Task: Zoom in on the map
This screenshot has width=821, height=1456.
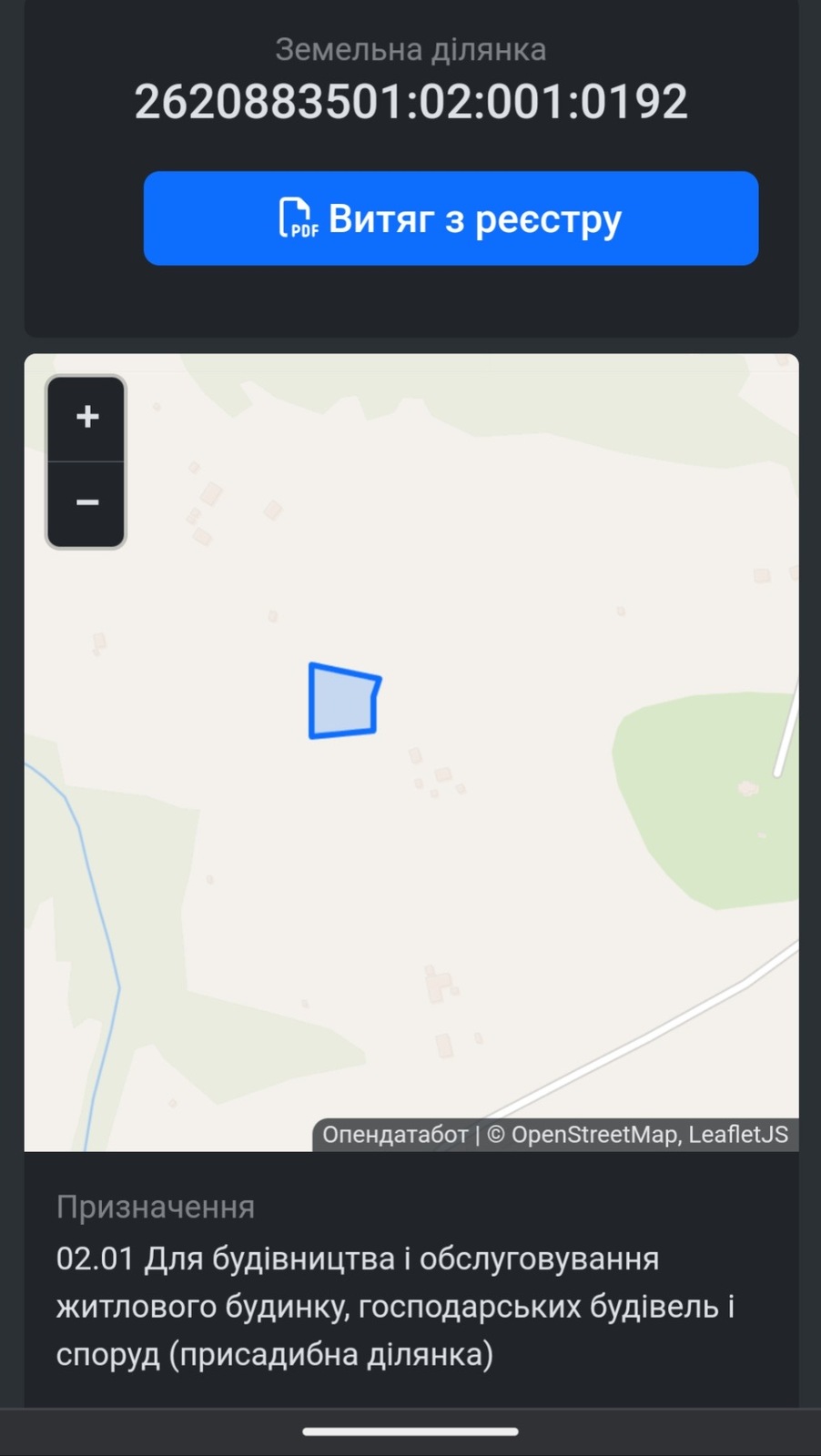Action: [x=86, y=418]
